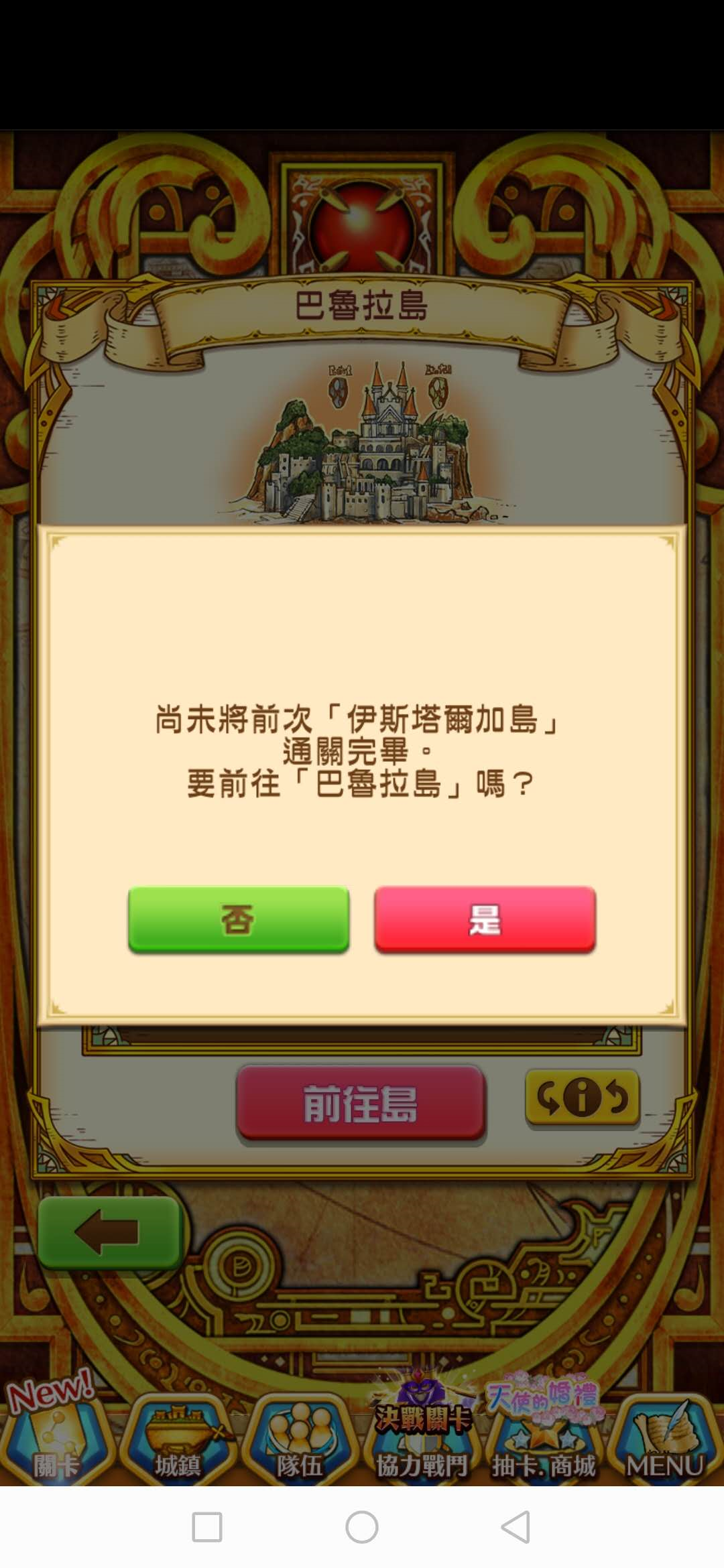Go back with the green arrow button
The height and width of the screenshot is (1568, 724).
109,1232
